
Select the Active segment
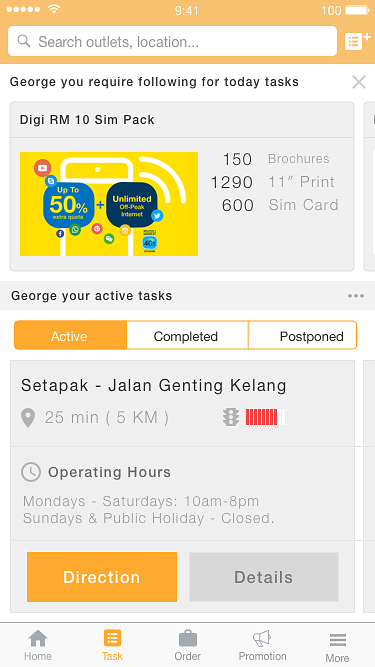coord(70,336)
